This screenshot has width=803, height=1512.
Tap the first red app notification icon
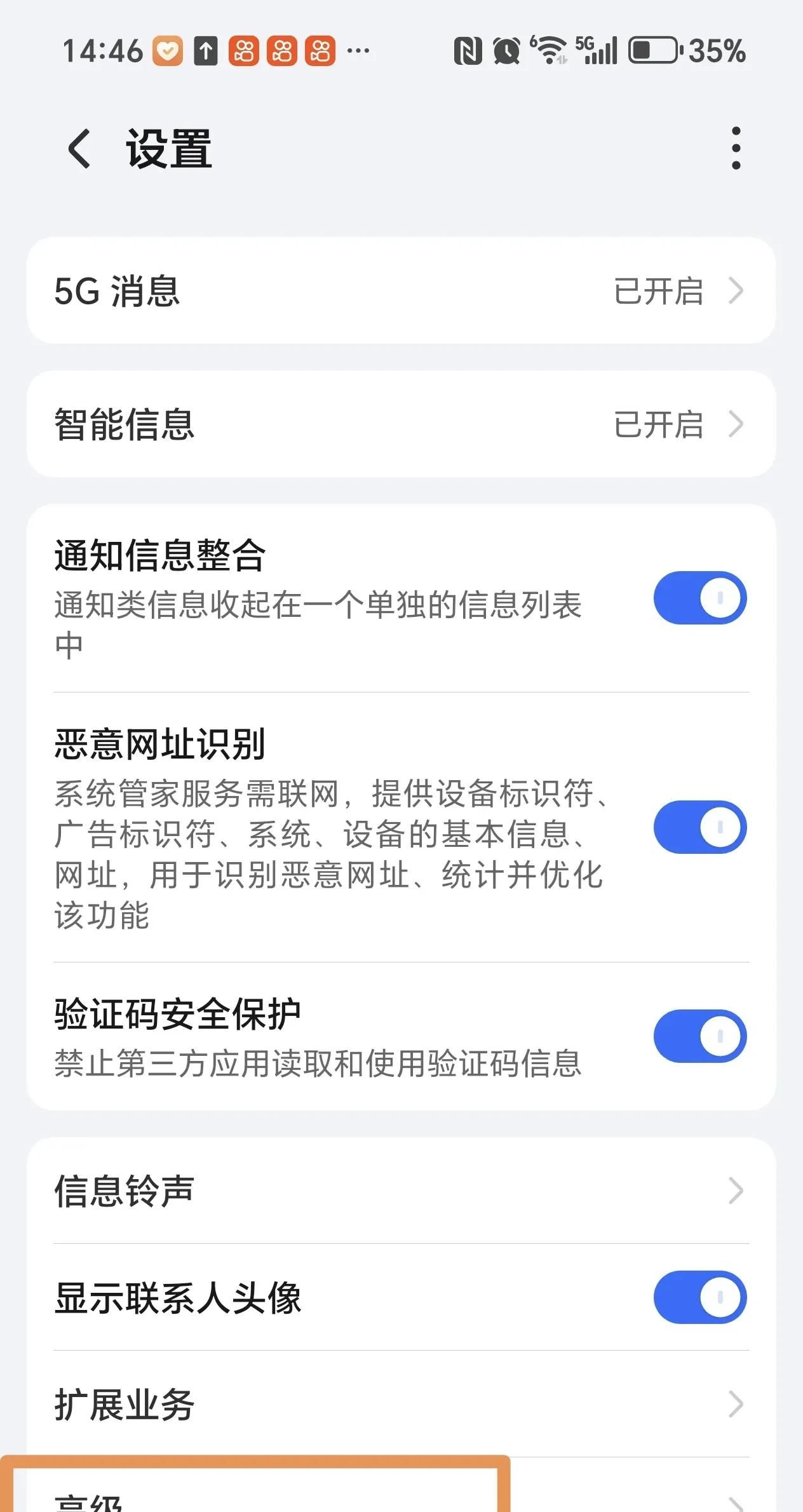245,51
